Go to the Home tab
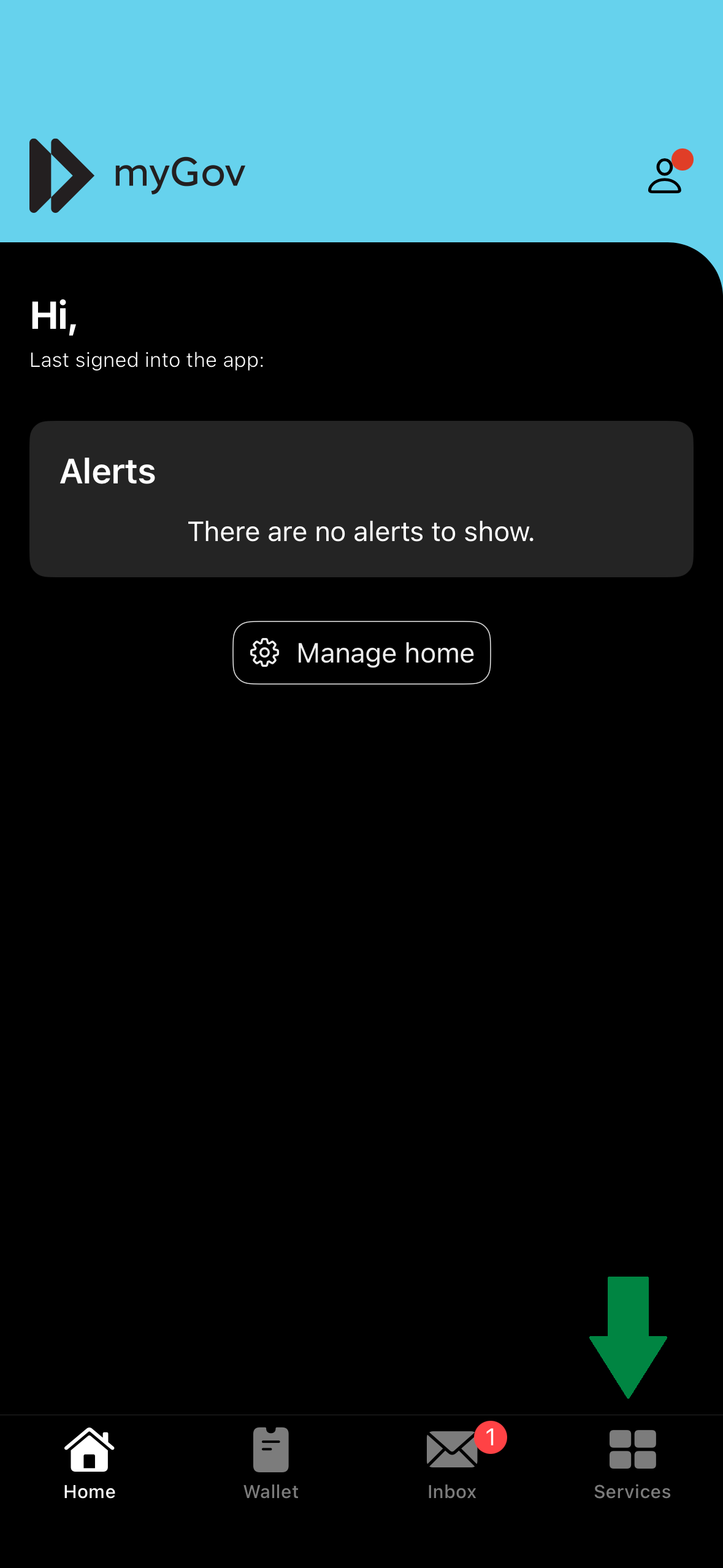Screen dimensions: 723x1568 pos(90,1463)
